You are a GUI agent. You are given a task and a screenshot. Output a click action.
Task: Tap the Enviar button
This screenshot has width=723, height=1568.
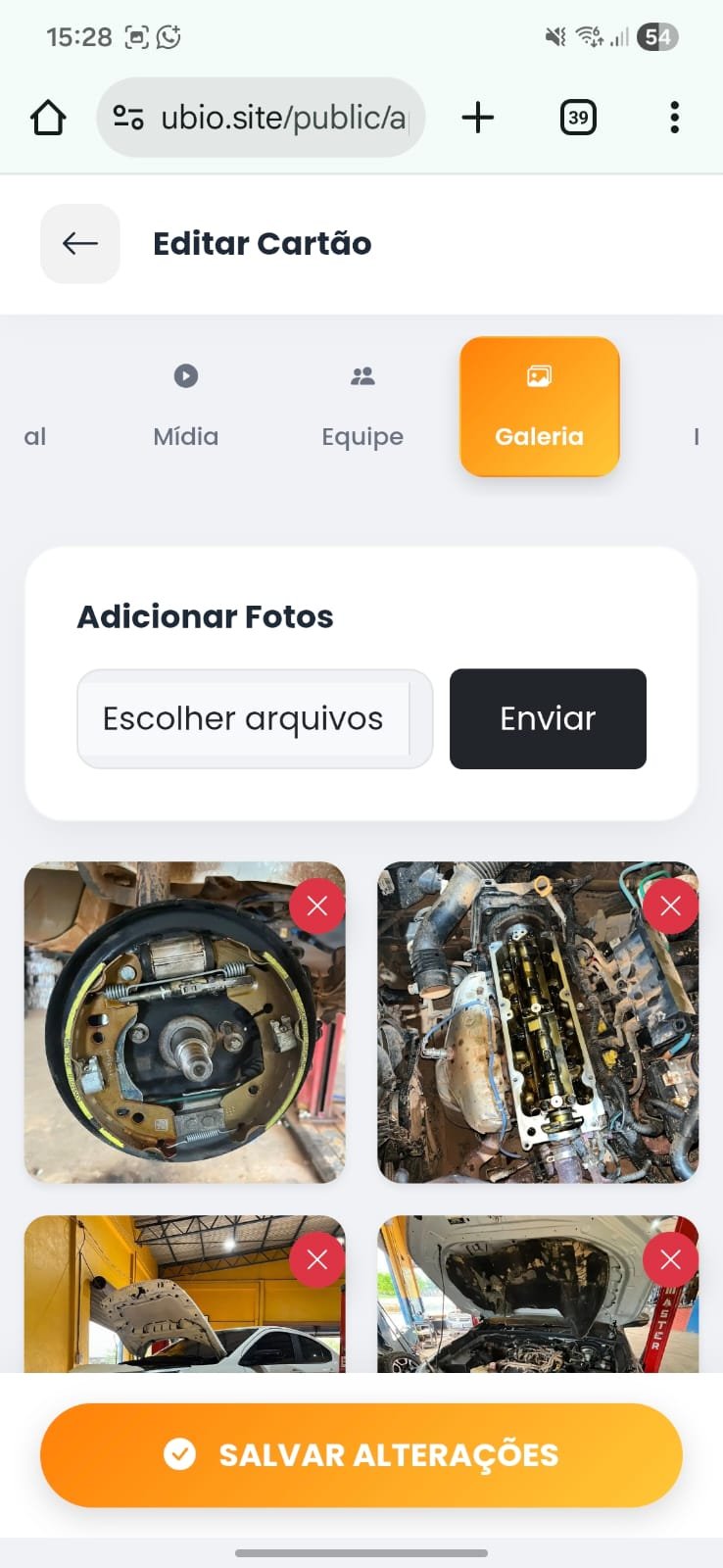click(x=548, y=718)
